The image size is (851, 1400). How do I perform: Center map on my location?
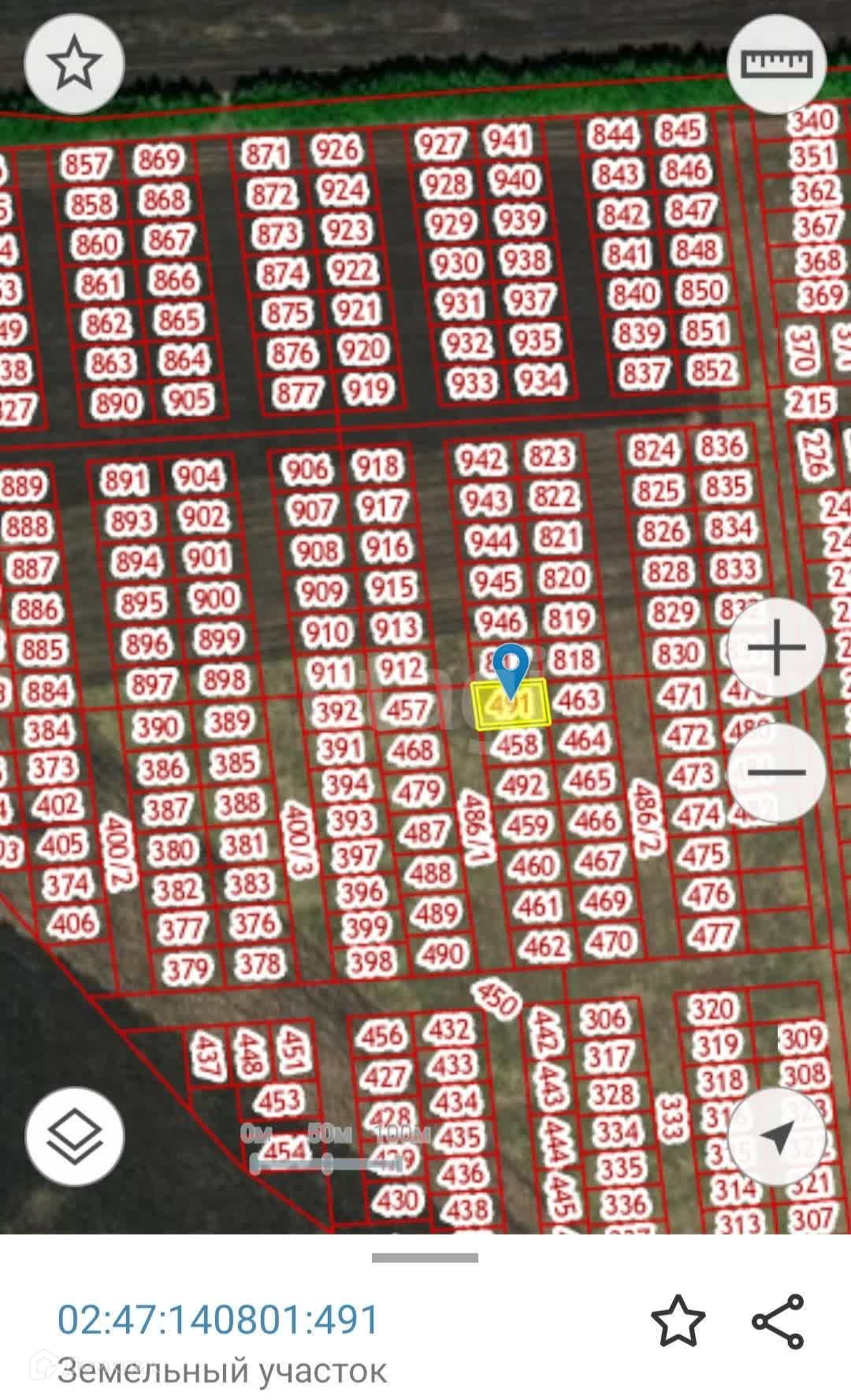pyautogui.click(x=776, y=1136)
